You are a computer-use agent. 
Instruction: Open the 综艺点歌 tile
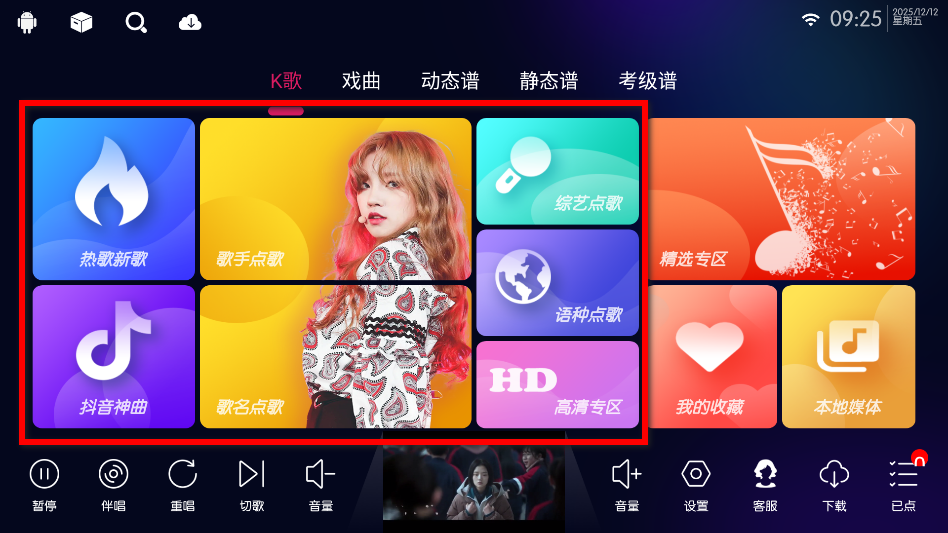pos(557,170)
